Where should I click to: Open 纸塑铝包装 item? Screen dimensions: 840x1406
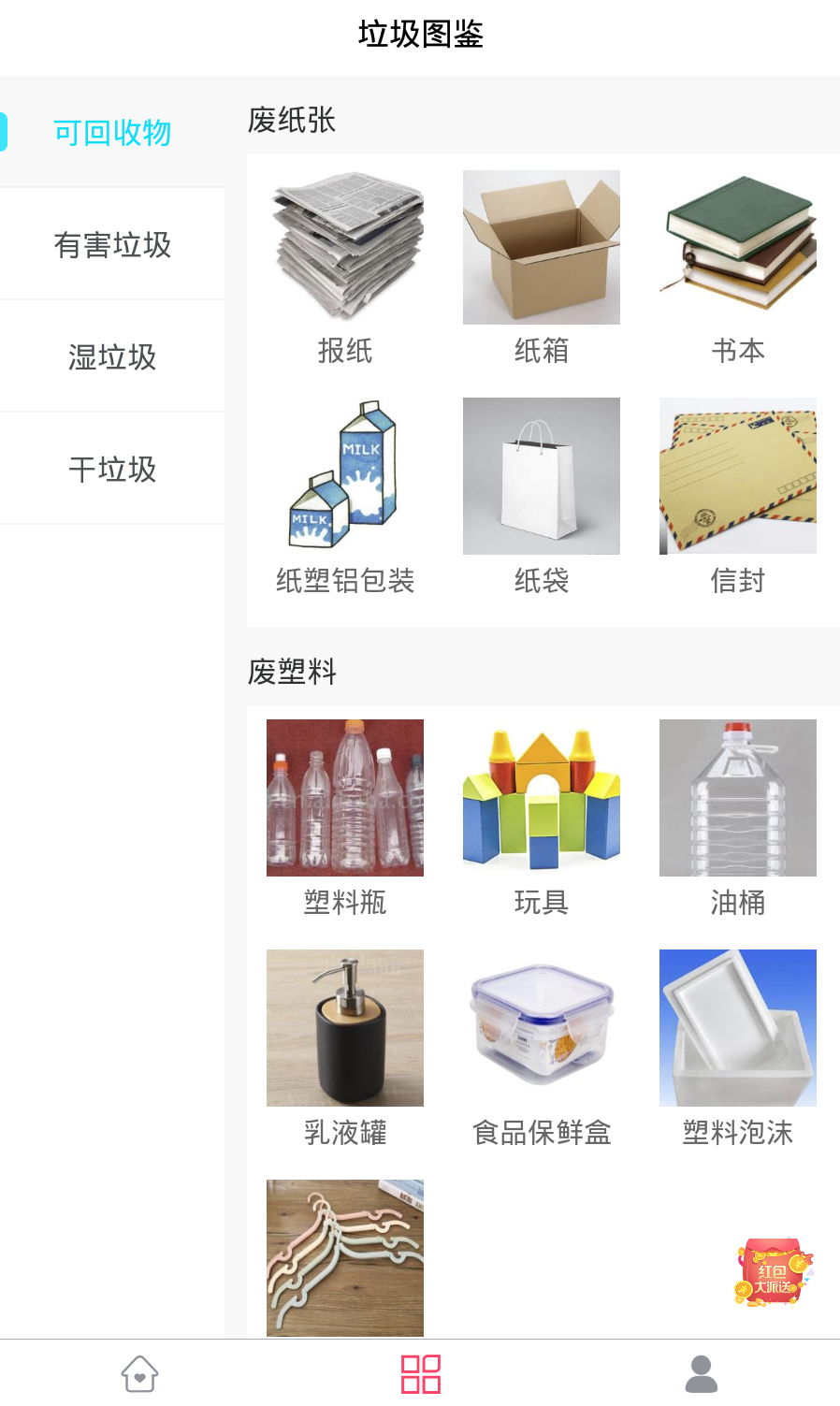coord(345,498)
